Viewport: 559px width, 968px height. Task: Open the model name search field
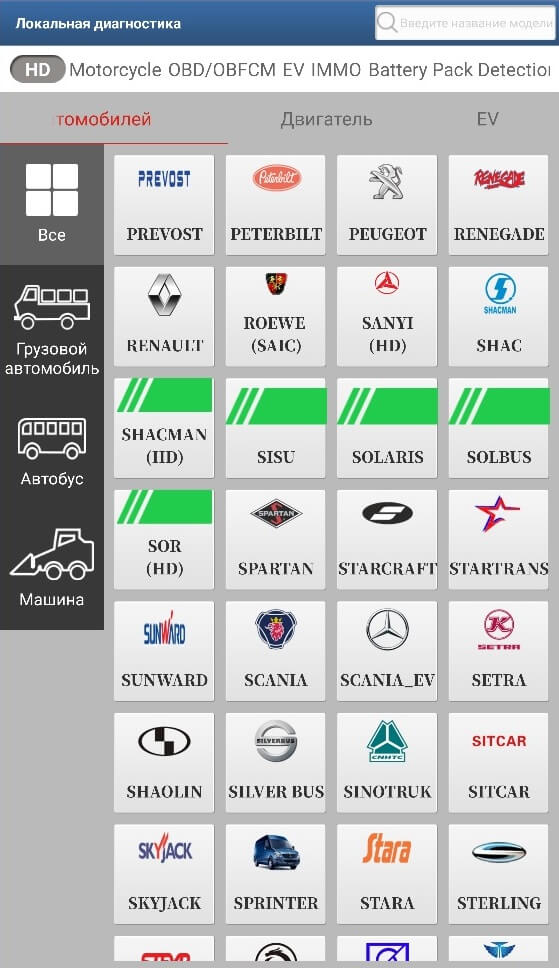pyautogui.click(x=465, y=23)
